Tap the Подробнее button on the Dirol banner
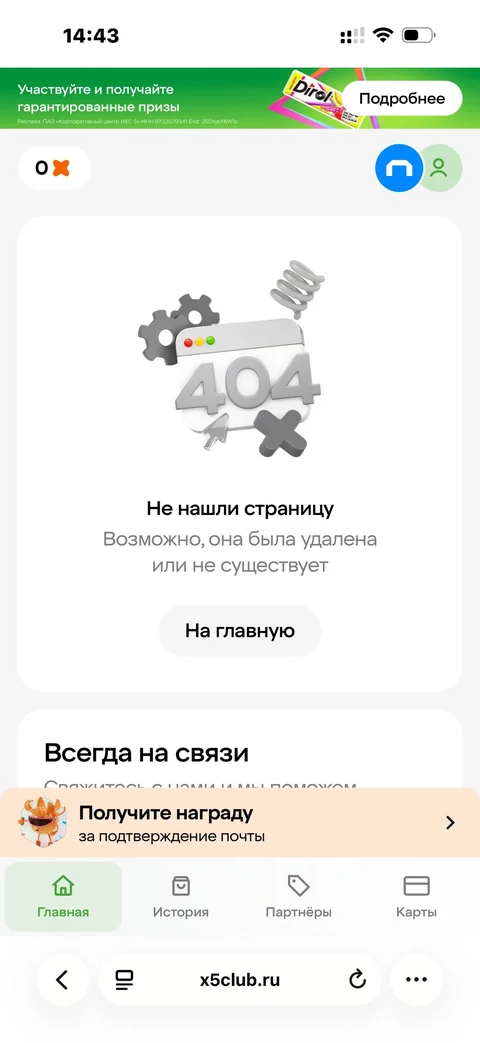Viewport: 480px width, 1043px height. tap(402, 99)
